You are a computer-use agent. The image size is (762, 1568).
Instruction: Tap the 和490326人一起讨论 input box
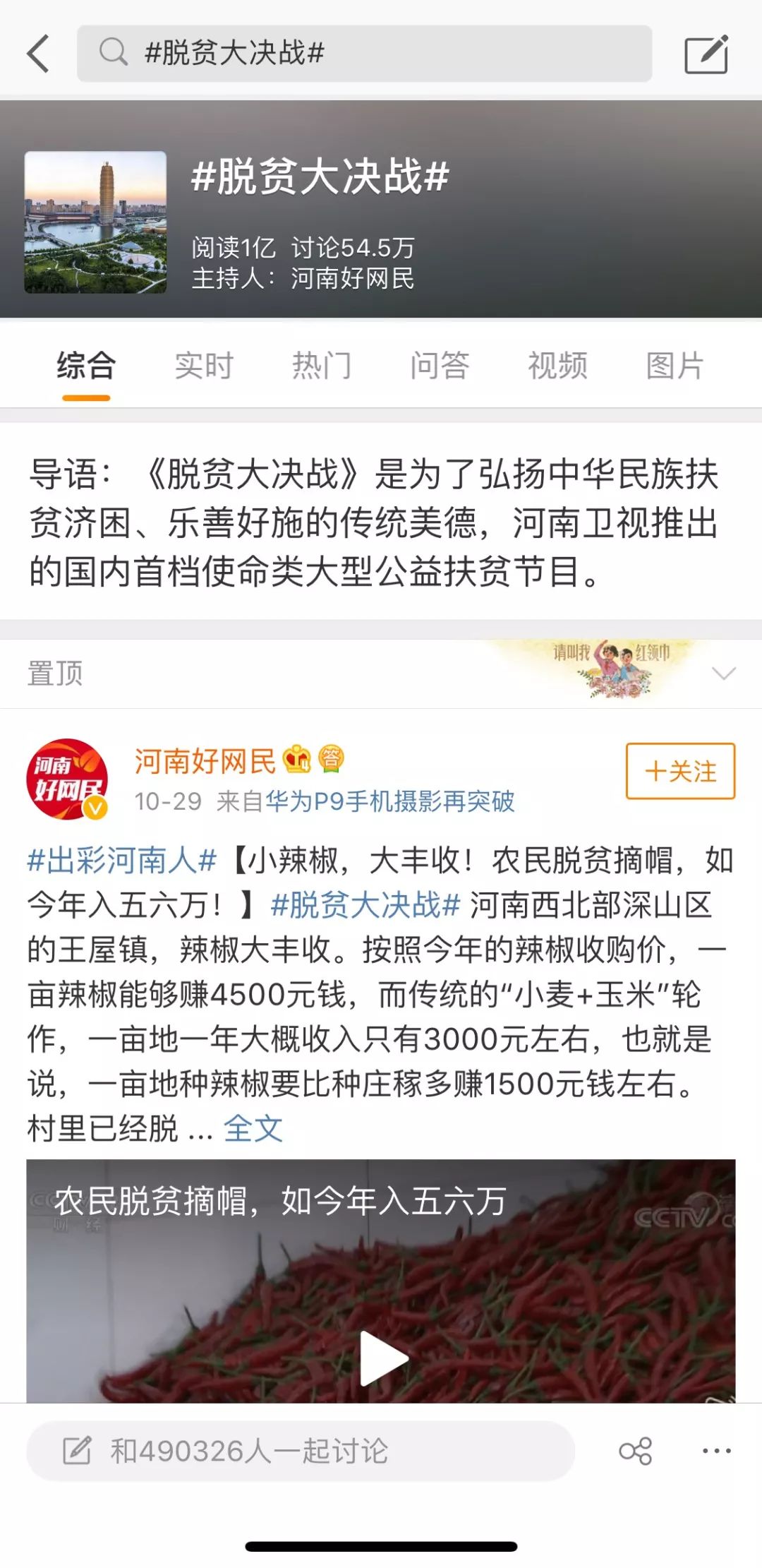pos(301,1451)
